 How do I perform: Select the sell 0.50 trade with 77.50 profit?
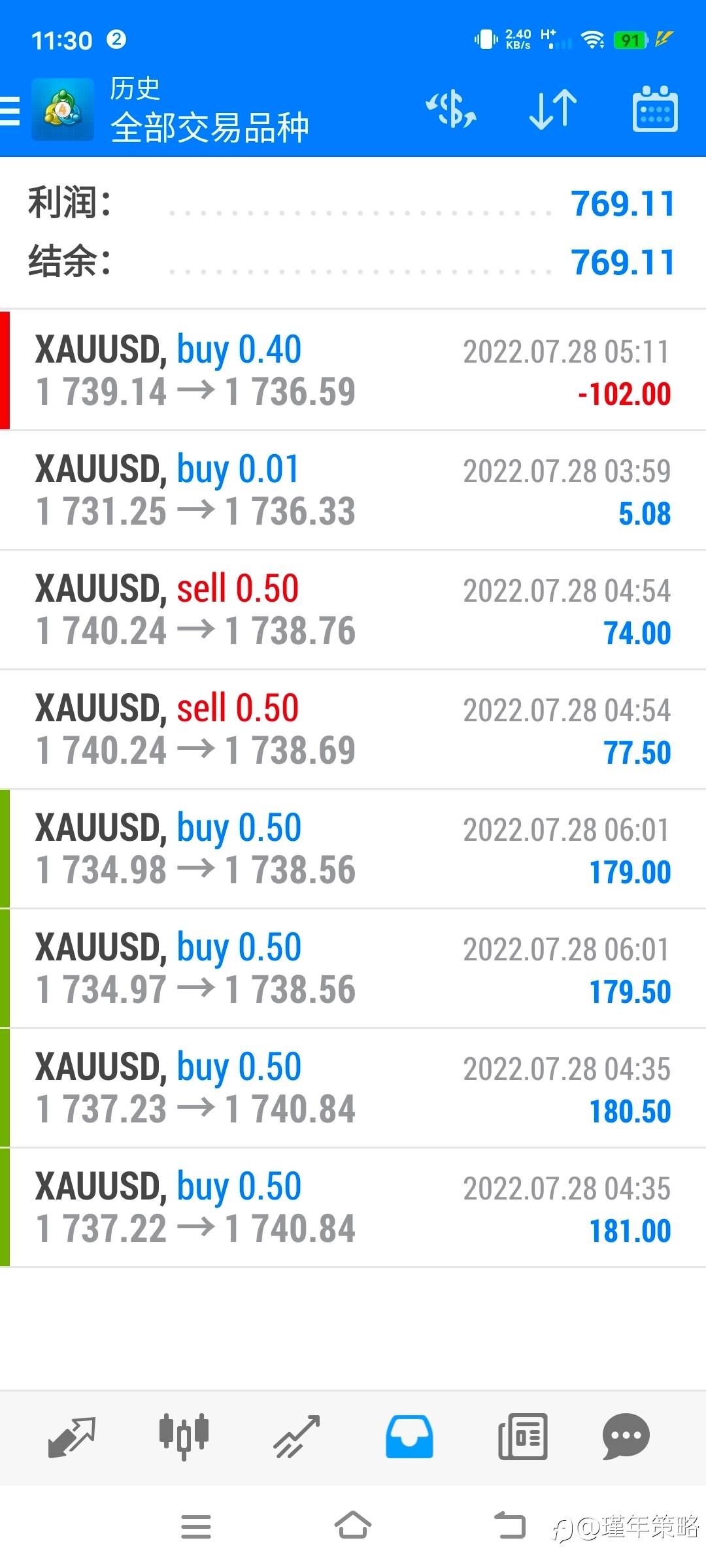pos(353,729)
